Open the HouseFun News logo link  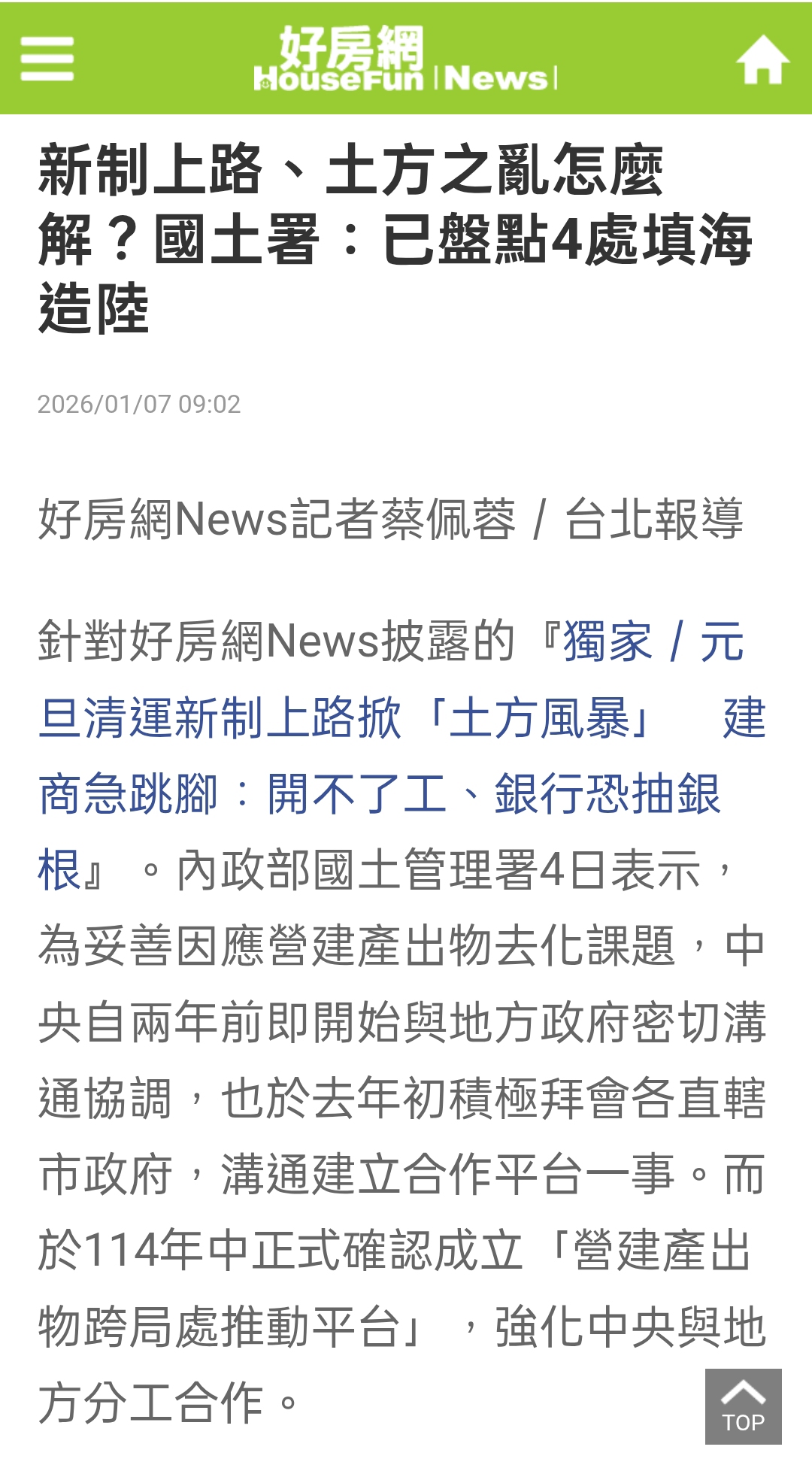tap(405, 59)
